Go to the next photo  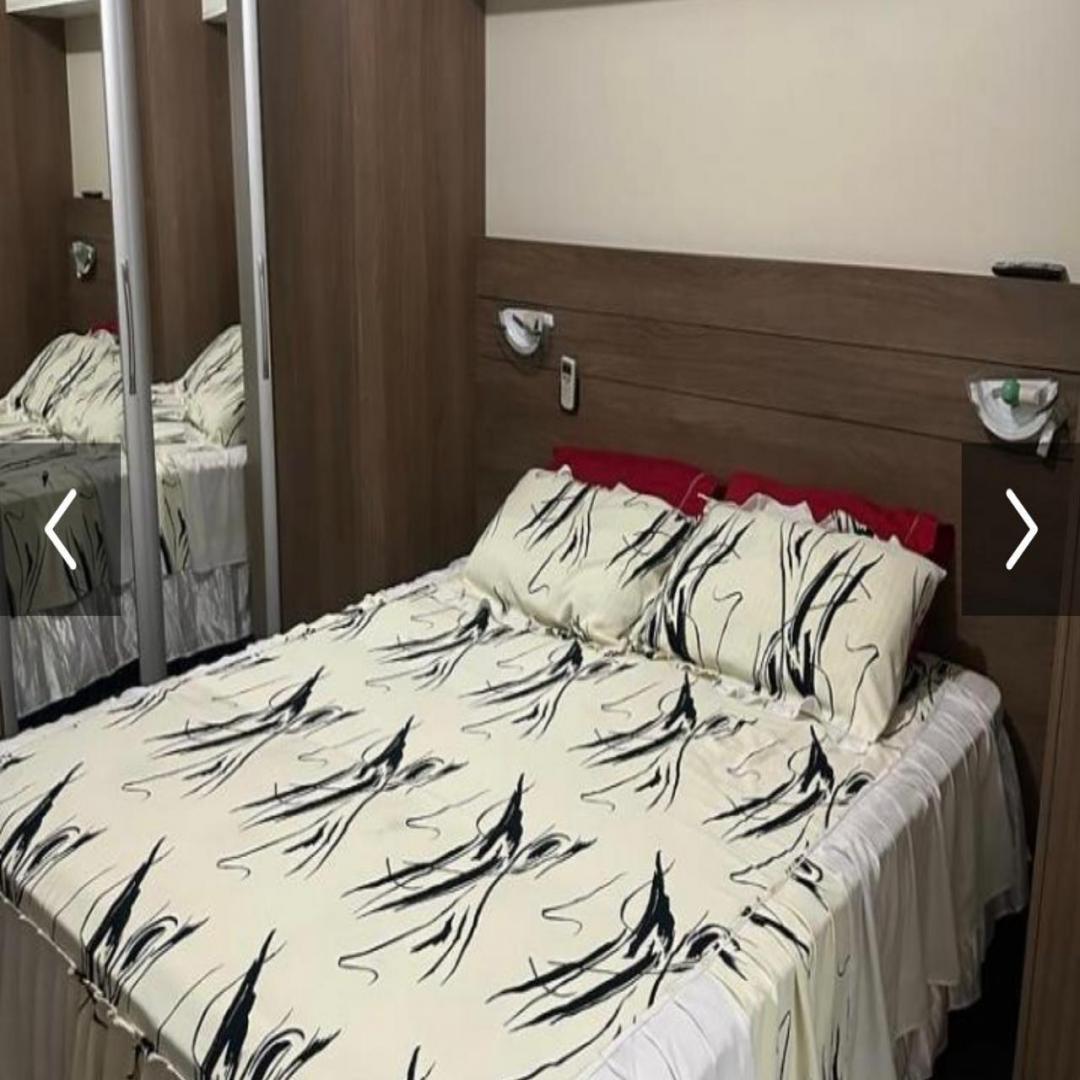coord(1020,529)
